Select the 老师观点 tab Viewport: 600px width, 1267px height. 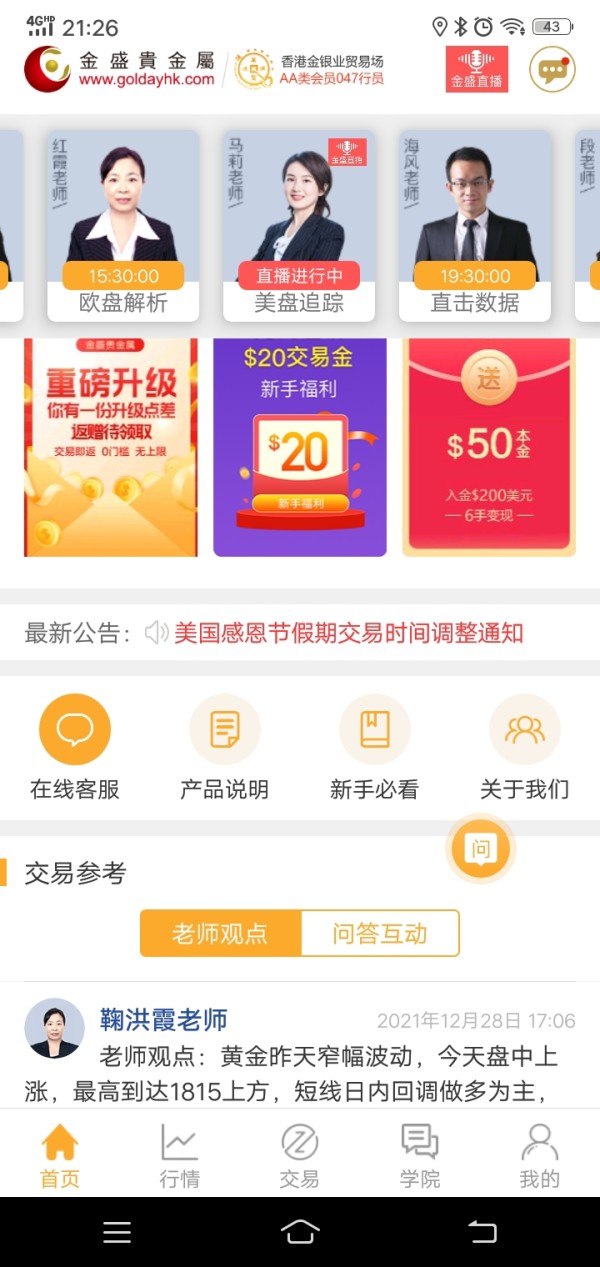point(220,934)
